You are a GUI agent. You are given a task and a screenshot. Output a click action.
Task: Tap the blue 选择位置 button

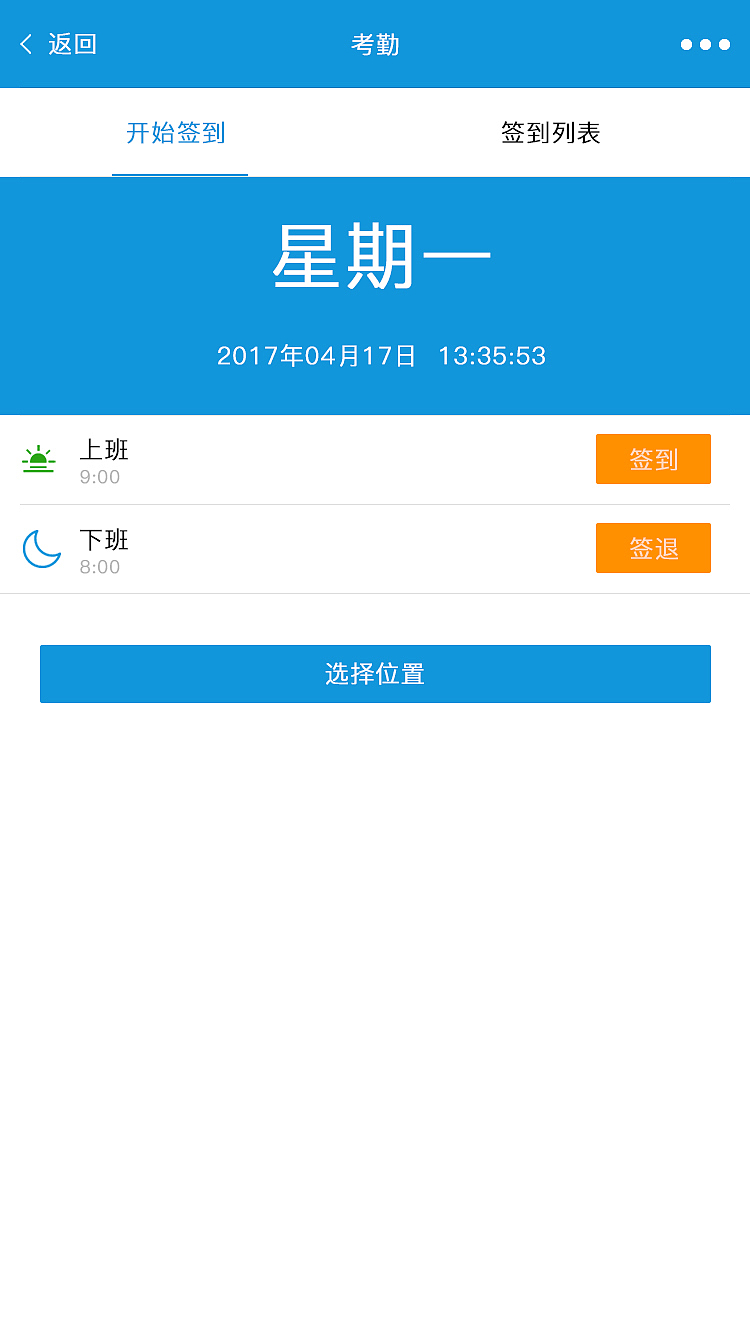point(374,674)
